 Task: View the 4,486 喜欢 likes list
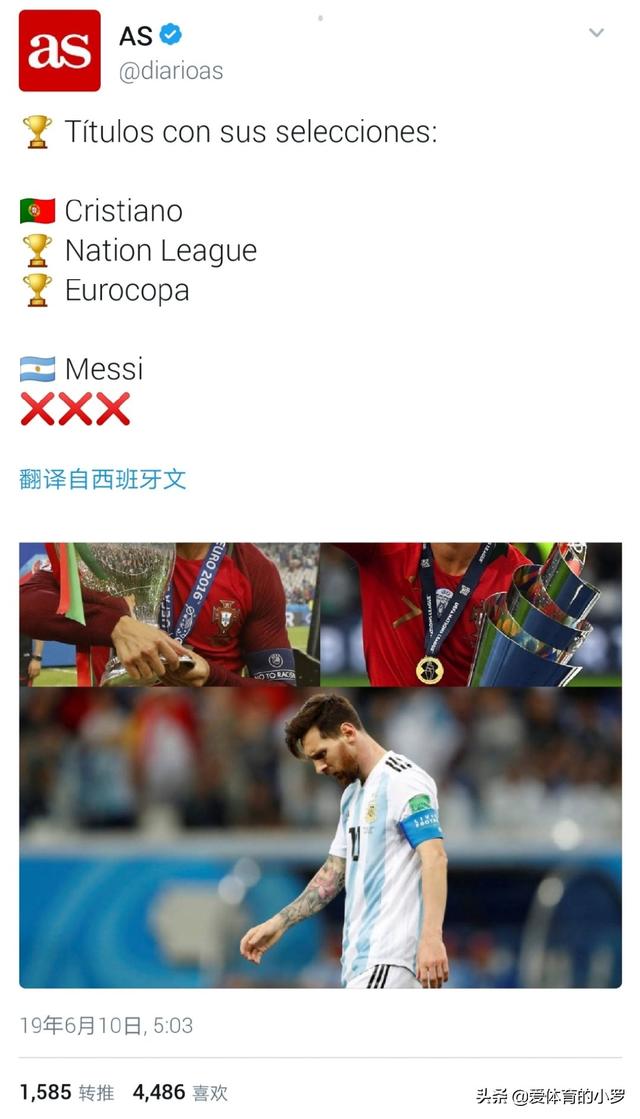point(180,1093)
